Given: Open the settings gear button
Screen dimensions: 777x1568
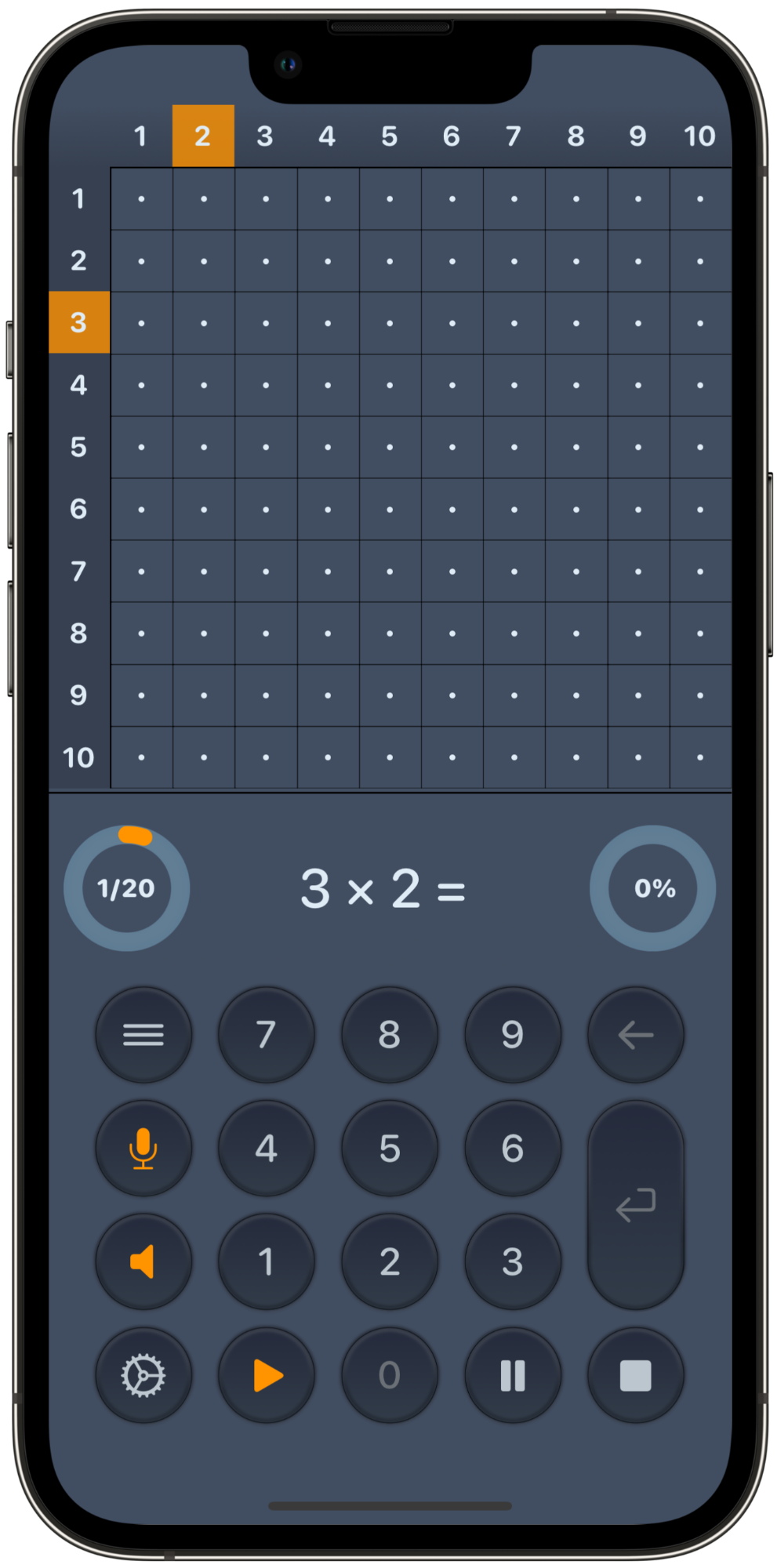Looking at the screenshot, I should coord(143,1375).
